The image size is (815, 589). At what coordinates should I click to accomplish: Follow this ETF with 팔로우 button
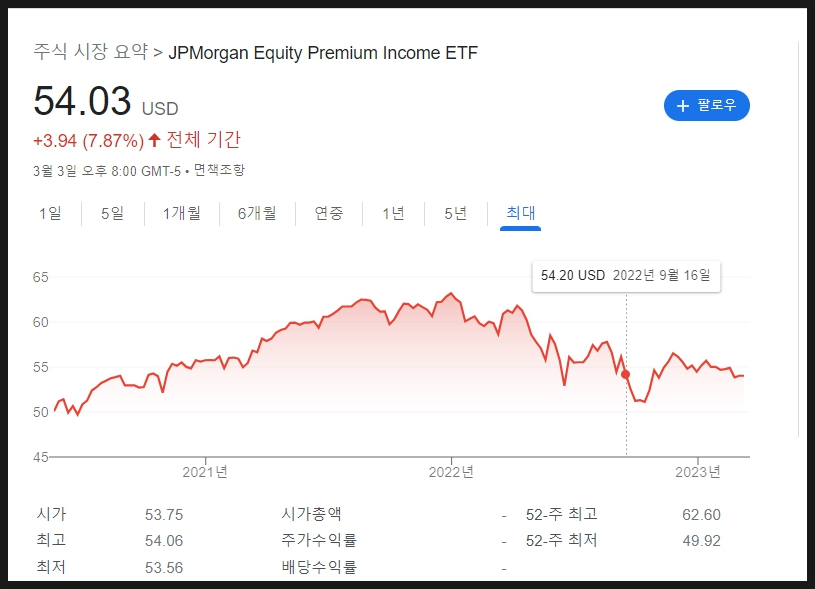tap(706, 105)
